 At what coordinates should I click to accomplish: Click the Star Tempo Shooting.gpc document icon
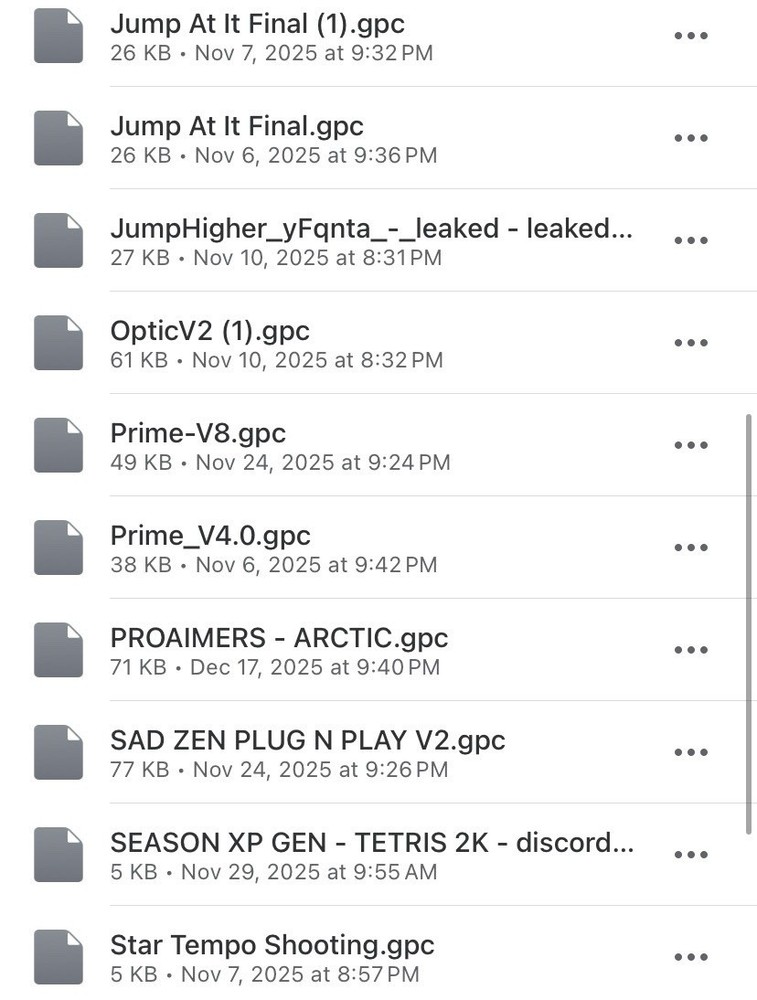pos(58,955)
